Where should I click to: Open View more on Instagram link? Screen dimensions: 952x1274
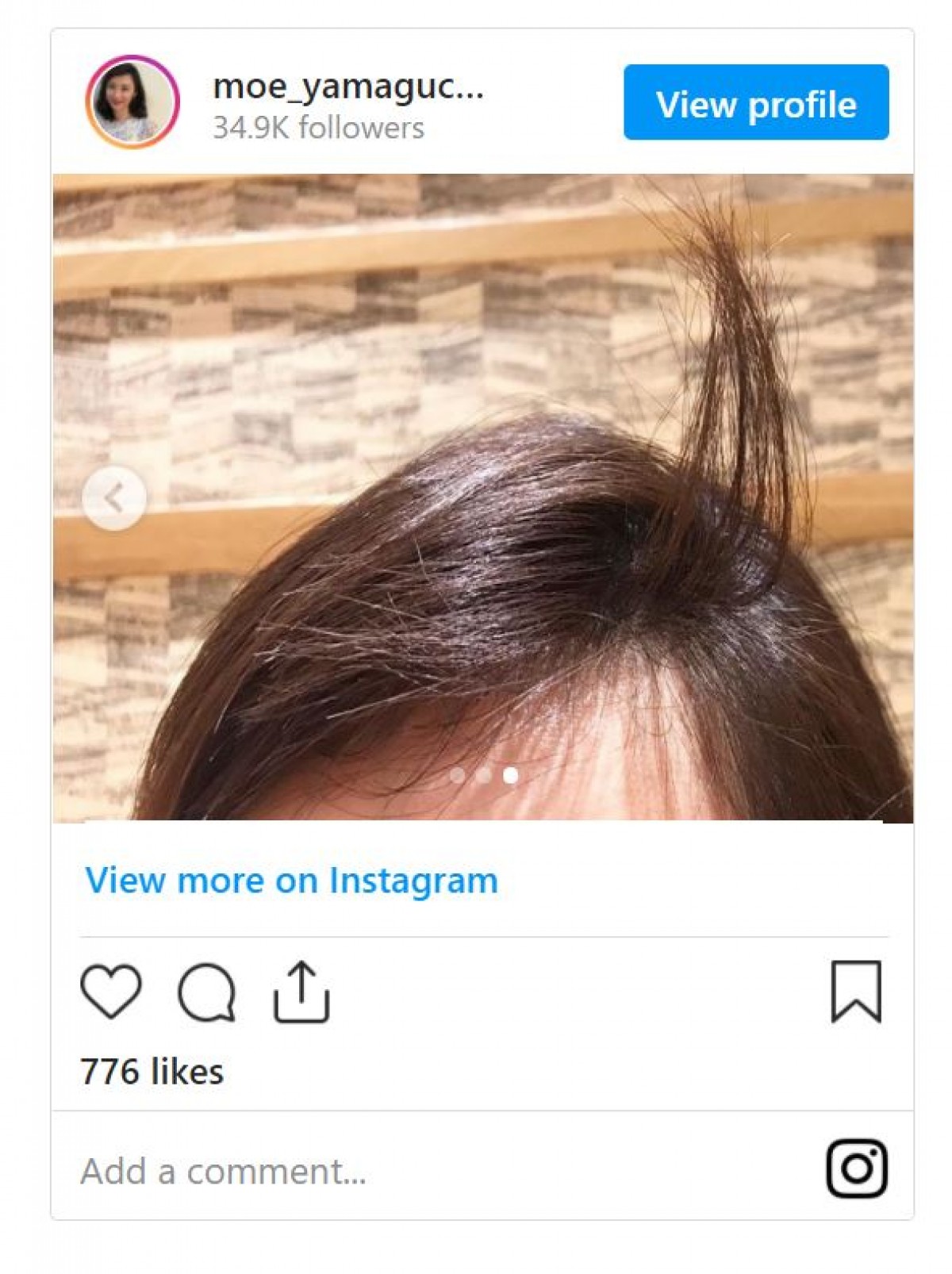click(x=291, y=881)
